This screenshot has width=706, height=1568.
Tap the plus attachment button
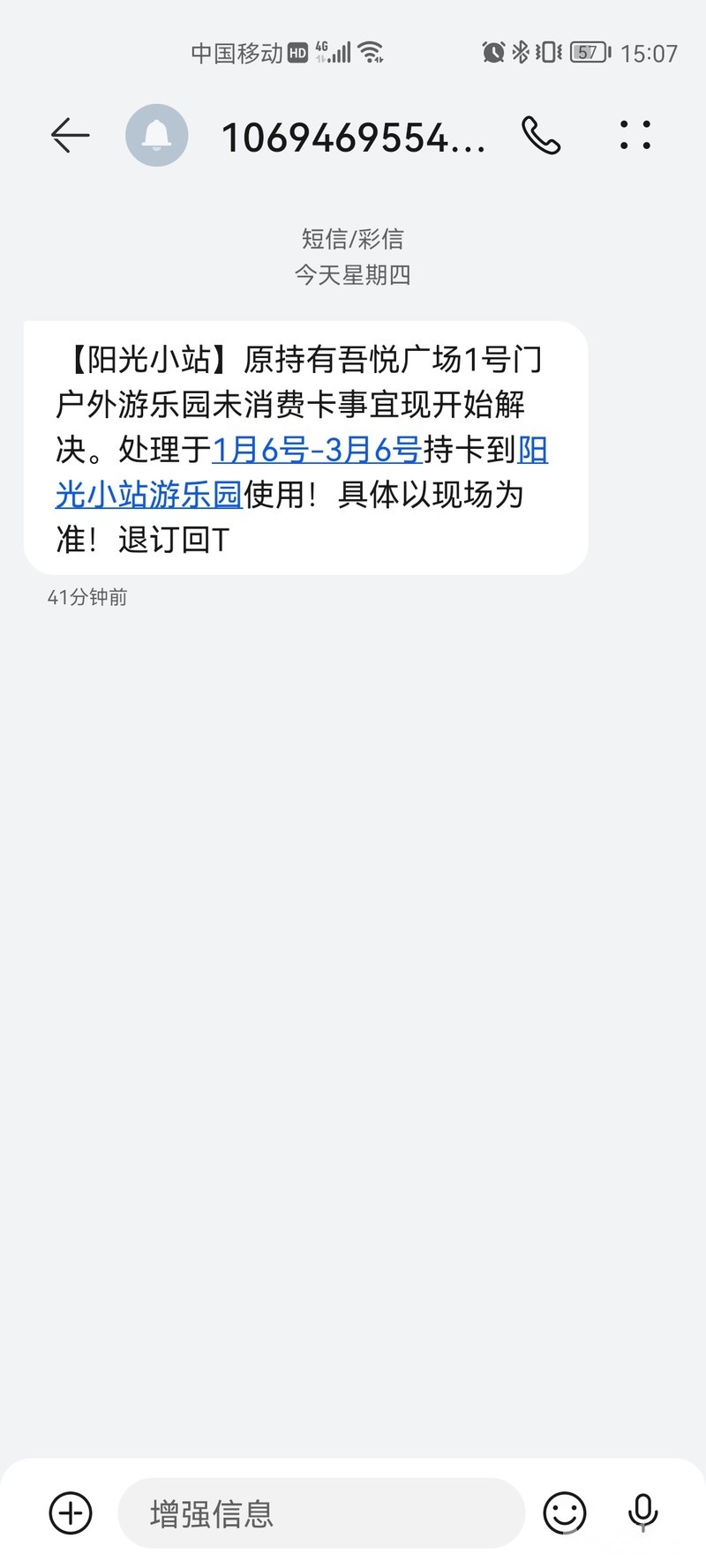tap(71, 1513)
